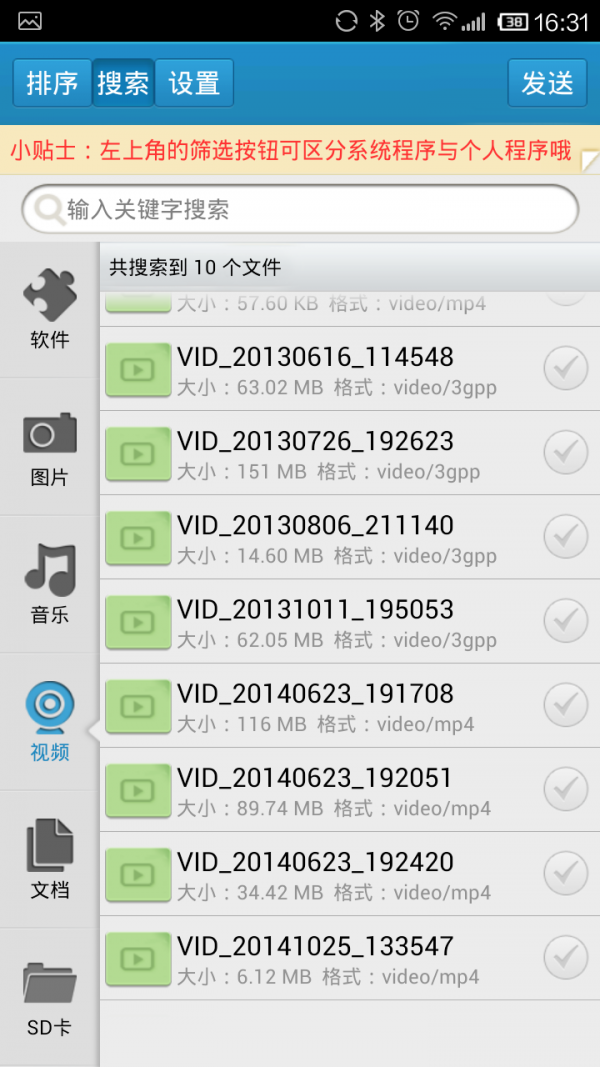The height and width of the screenshot is (1067, 600).
Task: Tick the checkbox for VID_20140623_192051
Action: [565, 789]
